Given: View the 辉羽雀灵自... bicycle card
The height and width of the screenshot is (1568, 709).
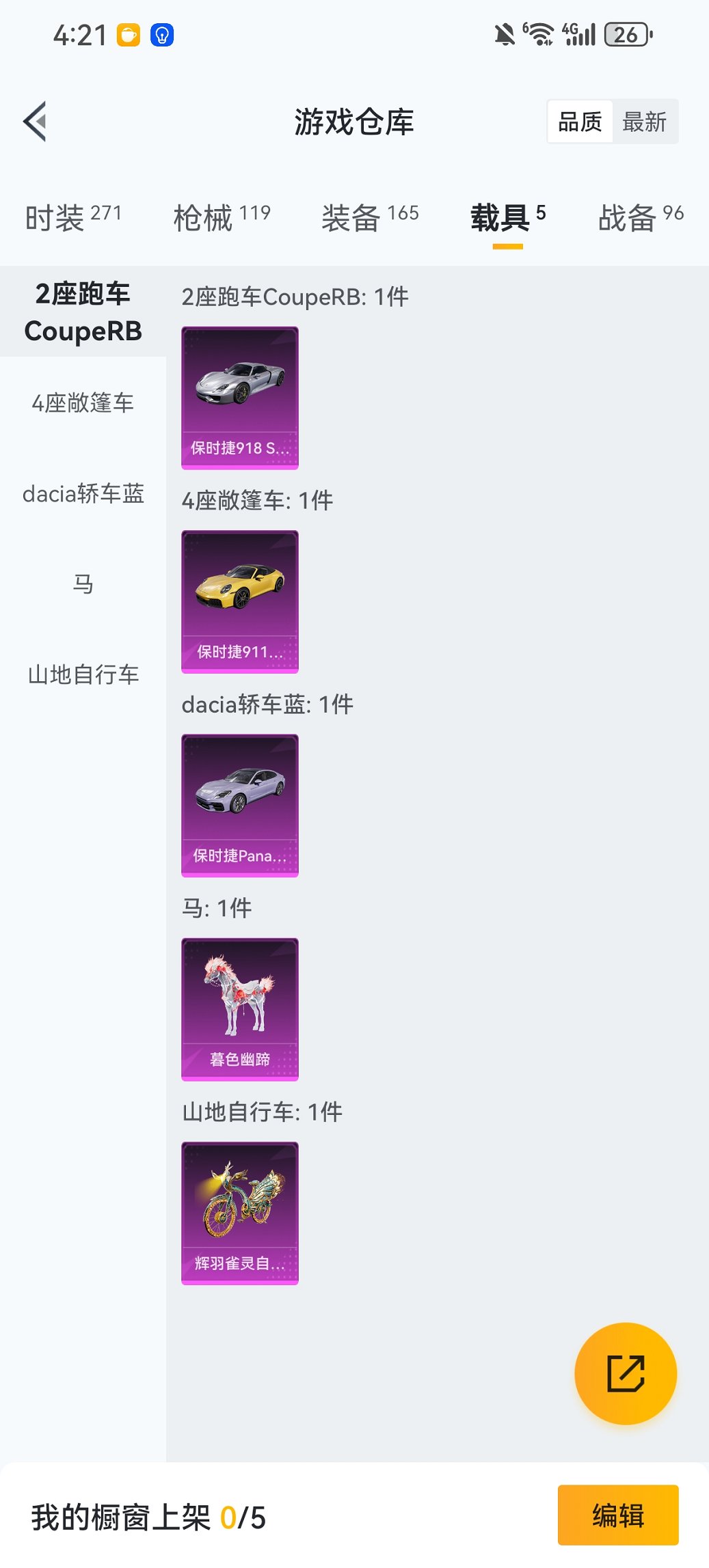Looking at the screenshot, I should [240, 1213].
